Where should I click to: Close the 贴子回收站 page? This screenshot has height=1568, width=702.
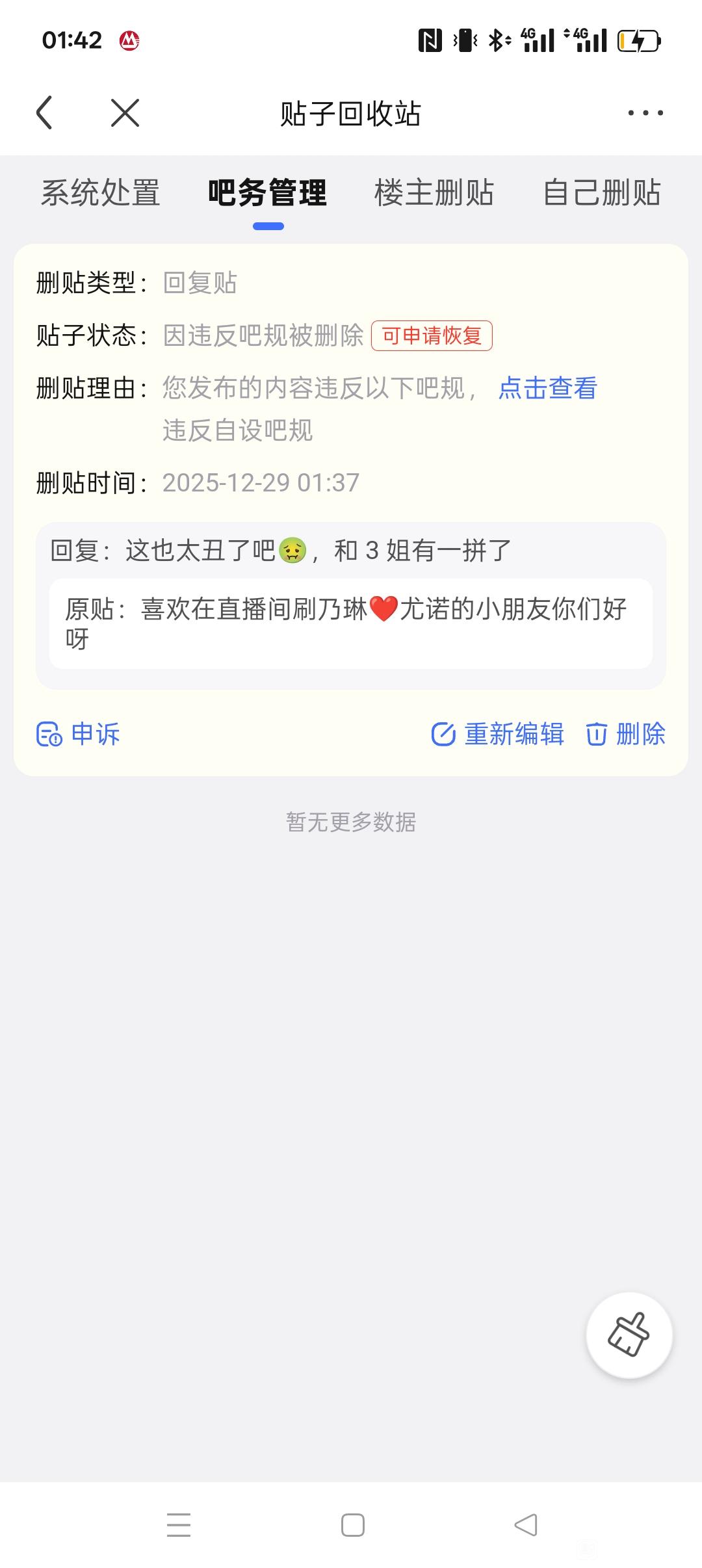pyautogui.click(x=125, y=113)
